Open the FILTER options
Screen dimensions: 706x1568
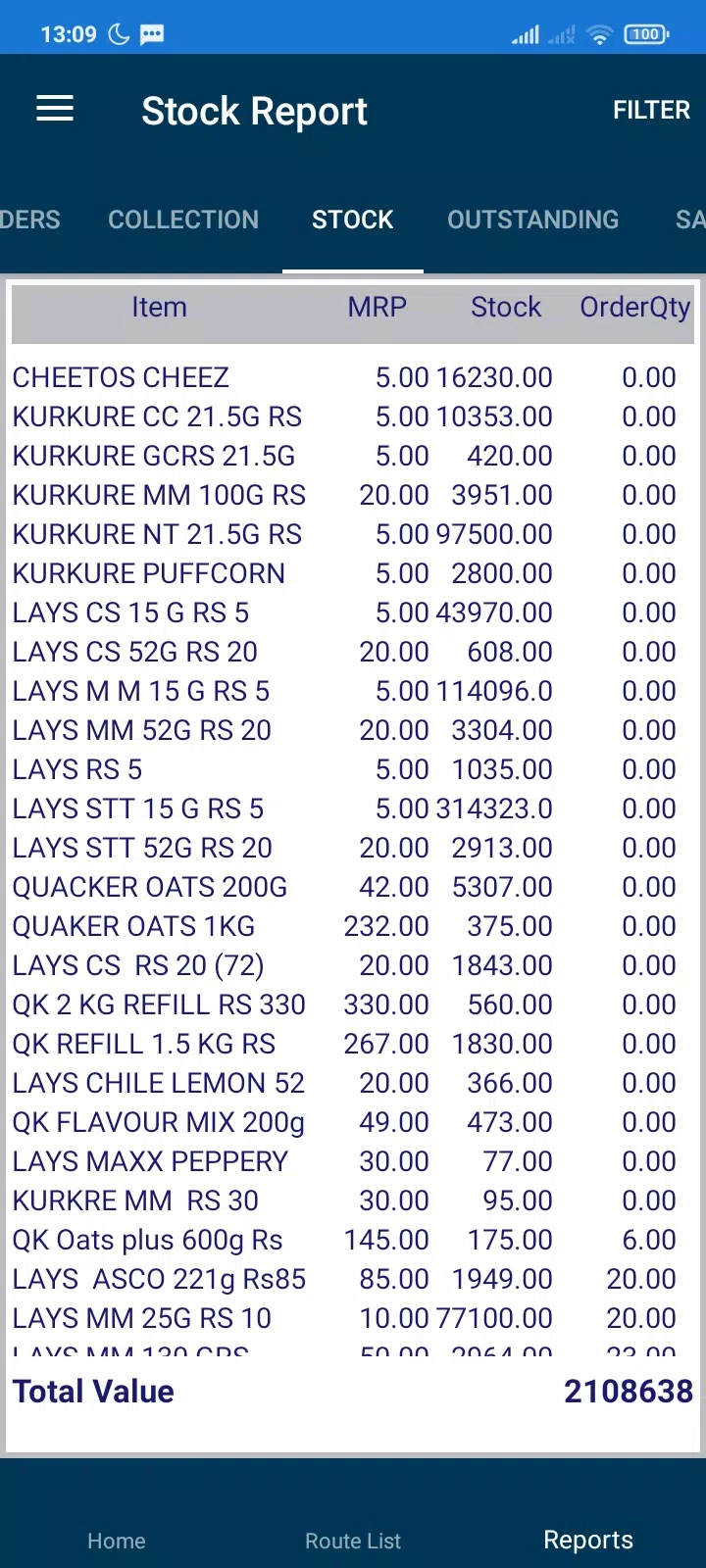coord(651,110)
